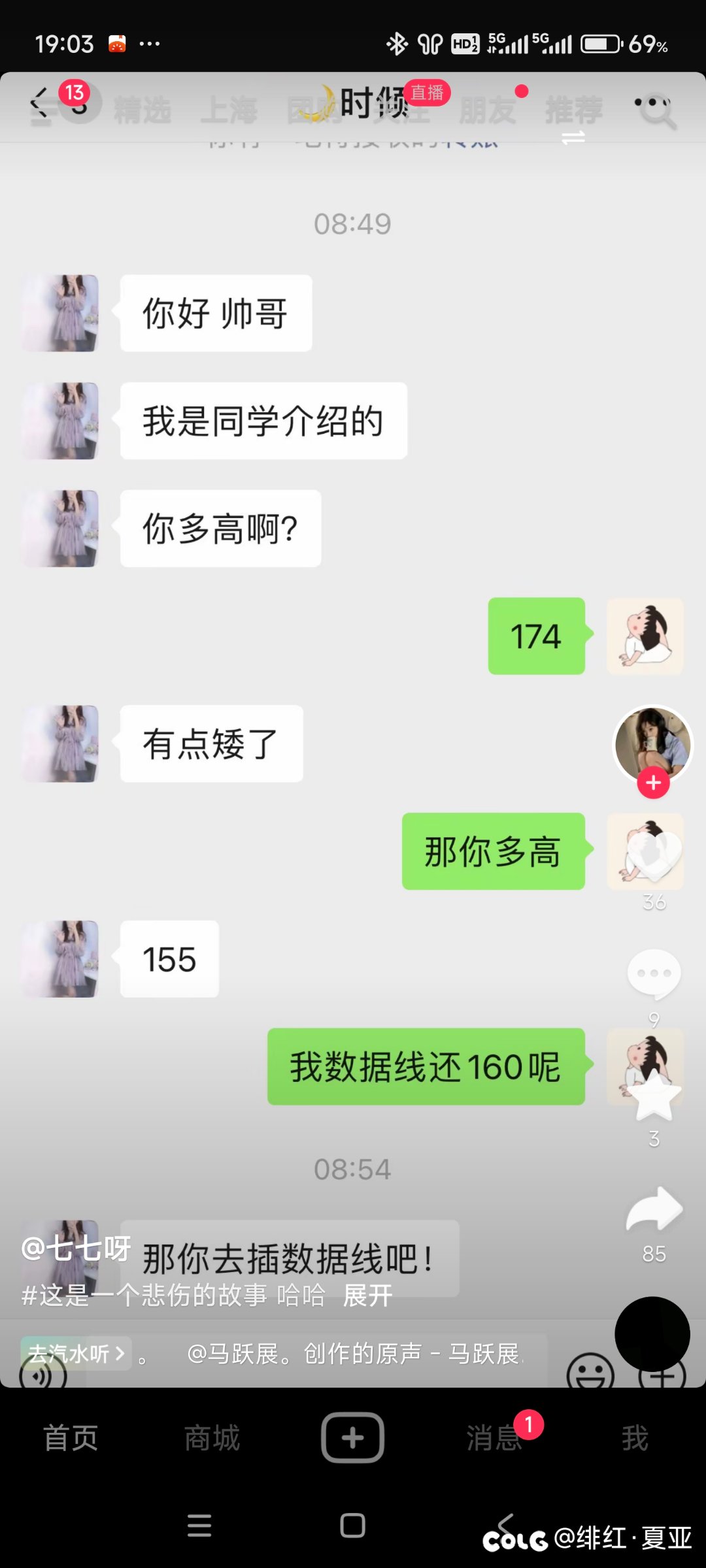Open the comments bubble icon
Viewport: 706px width, 1568px height.
[654, 973]
